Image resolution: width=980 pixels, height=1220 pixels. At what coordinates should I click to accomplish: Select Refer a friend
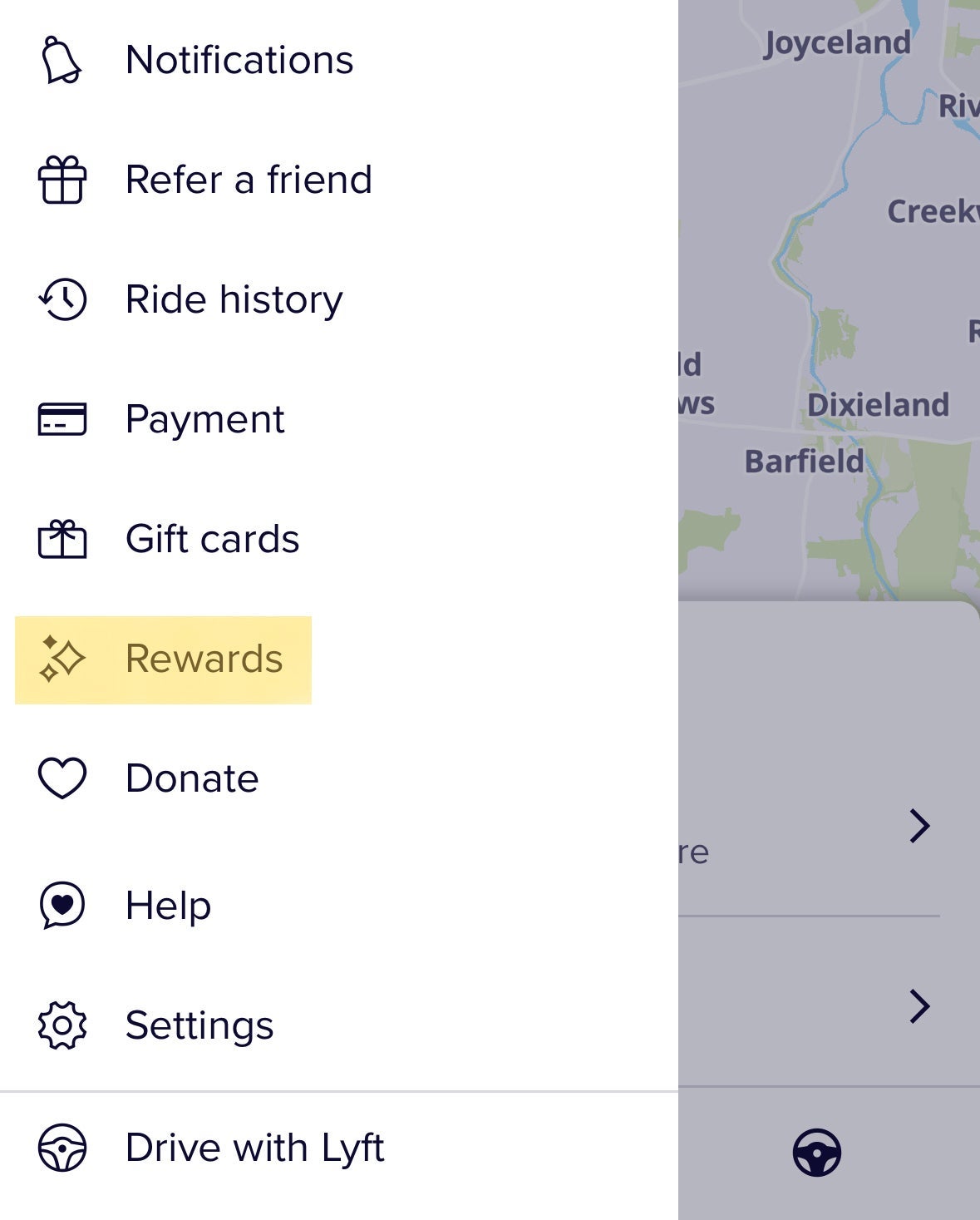click(x=248, y=180)
